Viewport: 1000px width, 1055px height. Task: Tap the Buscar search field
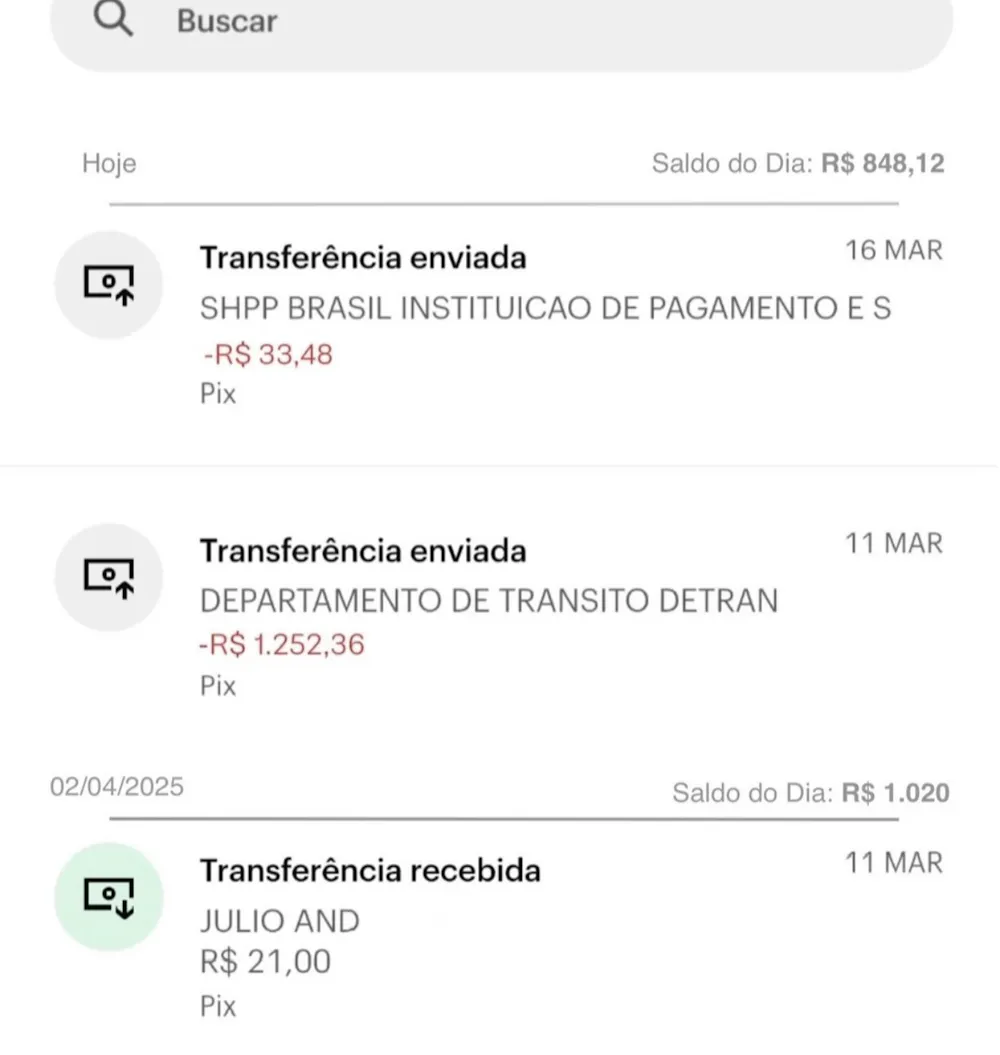(x=500, y=24)
